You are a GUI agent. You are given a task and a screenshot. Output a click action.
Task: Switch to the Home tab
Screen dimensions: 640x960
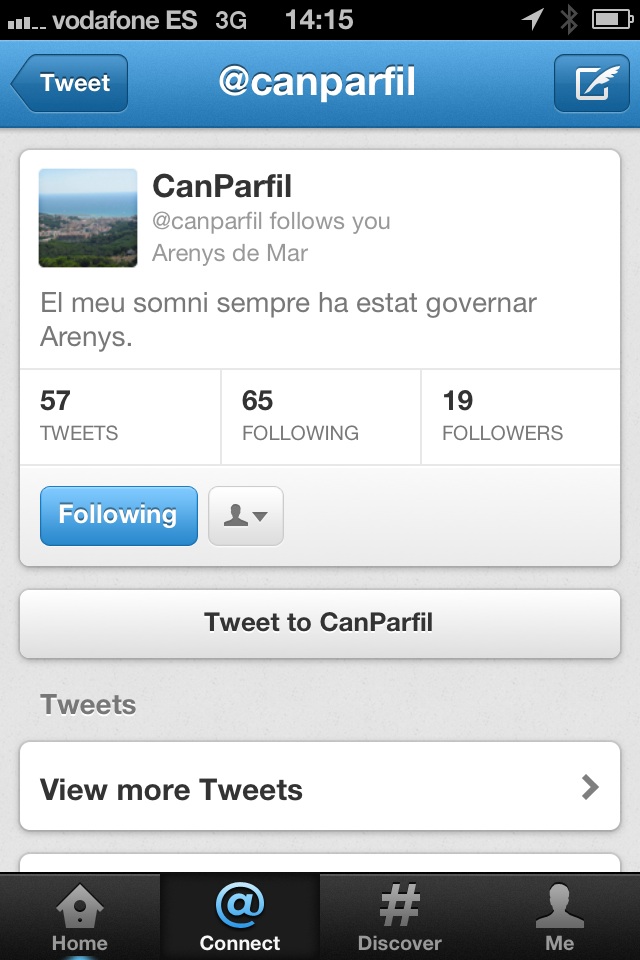(x=80, y=918)
